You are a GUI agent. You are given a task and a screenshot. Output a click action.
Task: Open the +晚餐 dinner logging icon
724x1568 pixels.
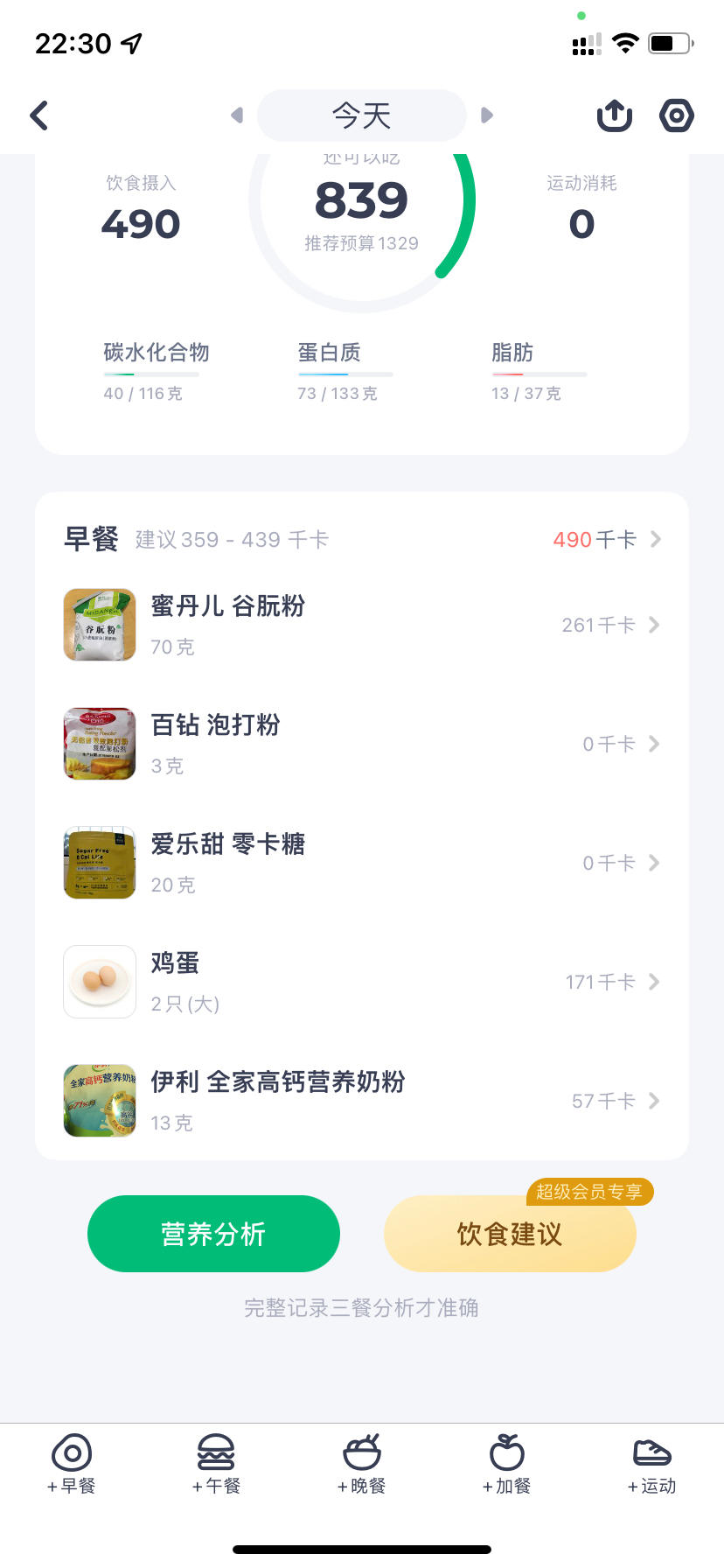tap(362, 1463)
